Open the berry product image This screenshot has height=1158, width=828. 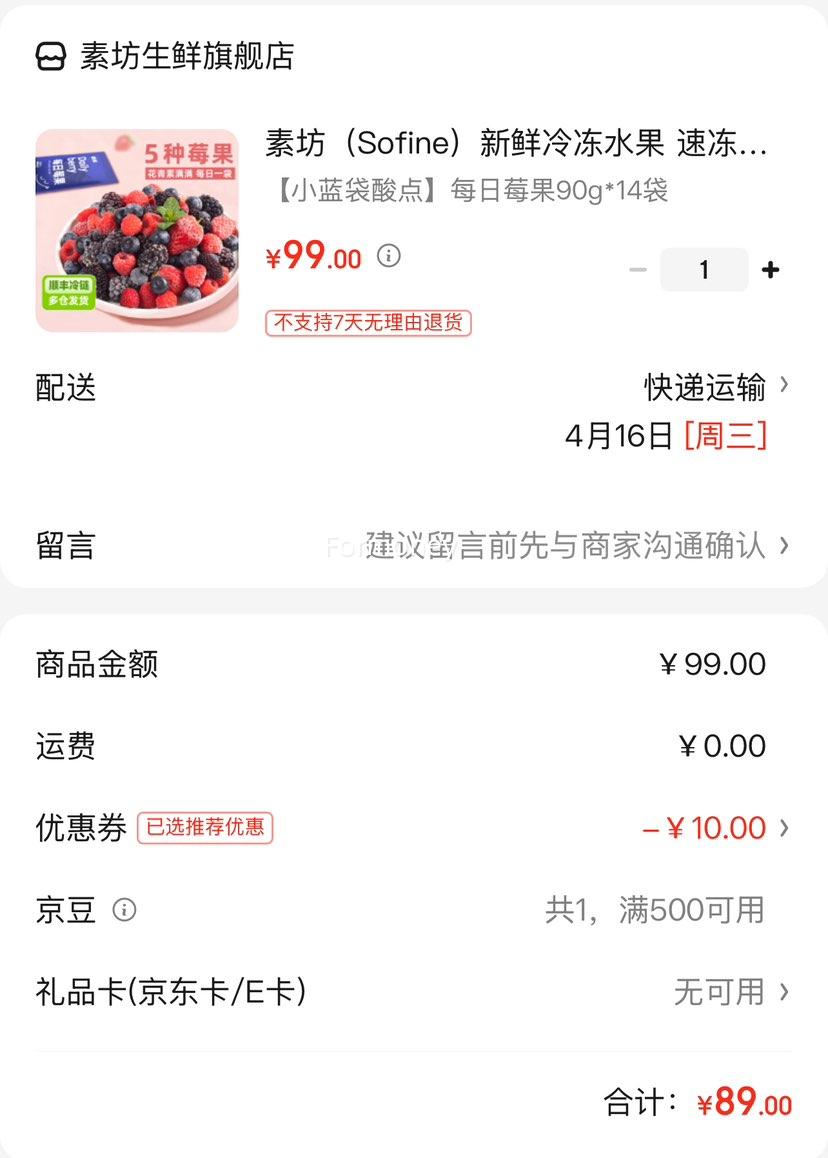coord(137,231)
